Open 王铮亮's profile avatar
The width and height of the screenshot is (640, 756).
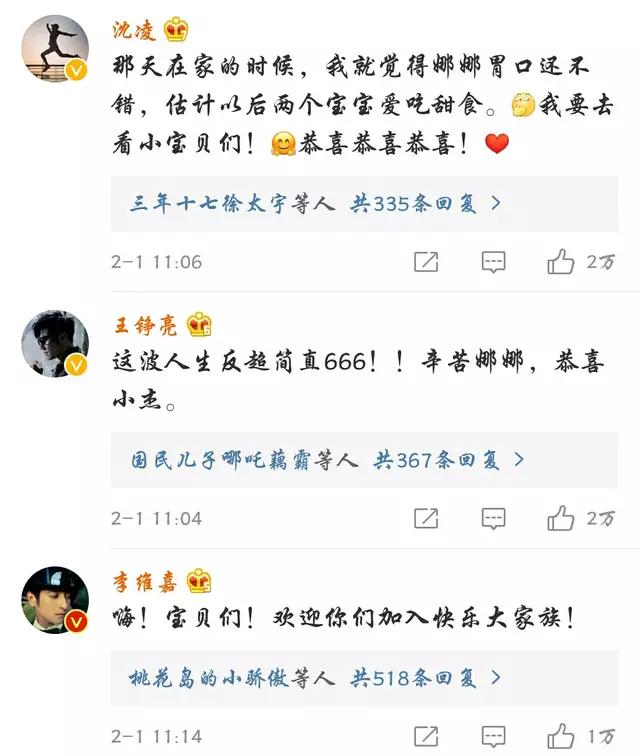click(x=55, y=343)
